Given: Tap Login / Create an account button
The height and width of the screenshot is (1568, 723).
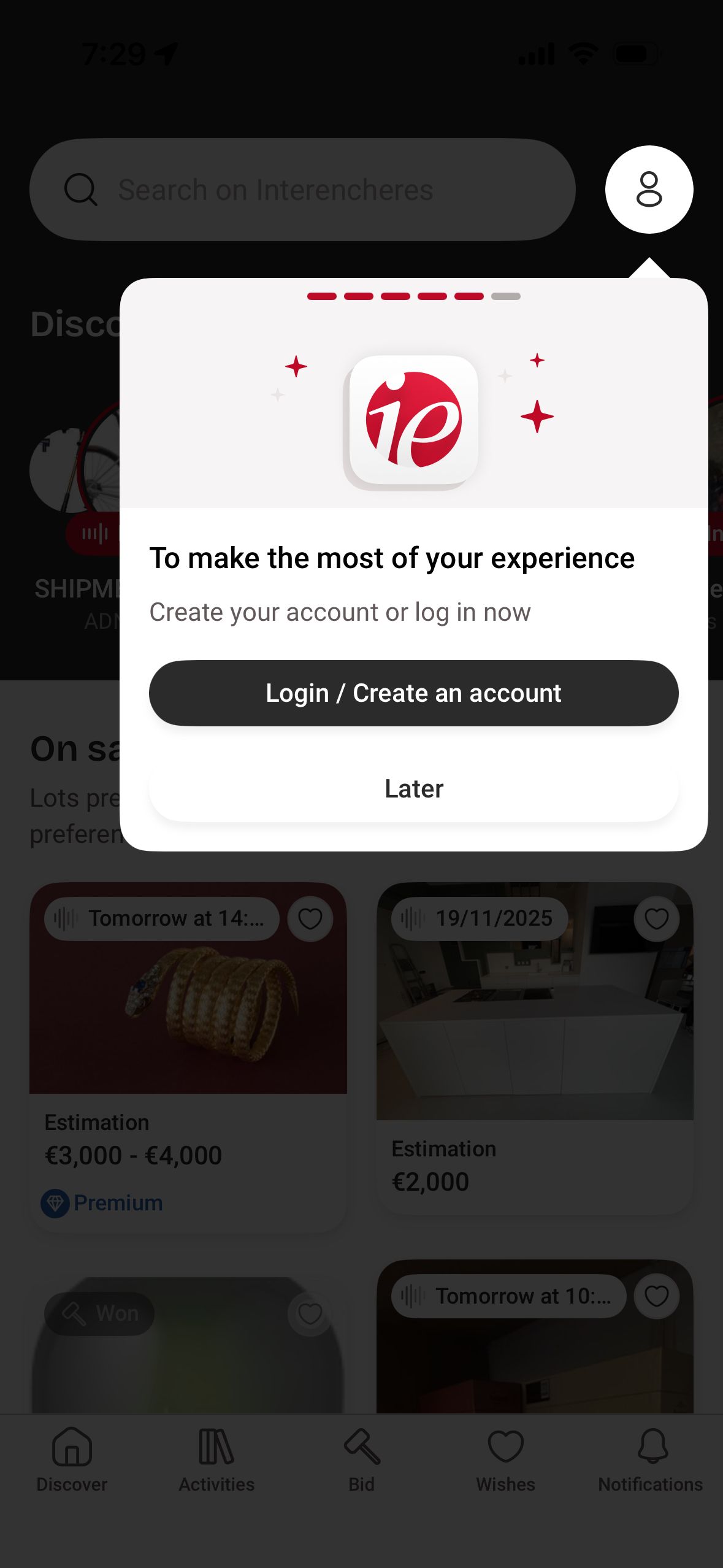Looking at the screenshot, I should coord(413,693).
